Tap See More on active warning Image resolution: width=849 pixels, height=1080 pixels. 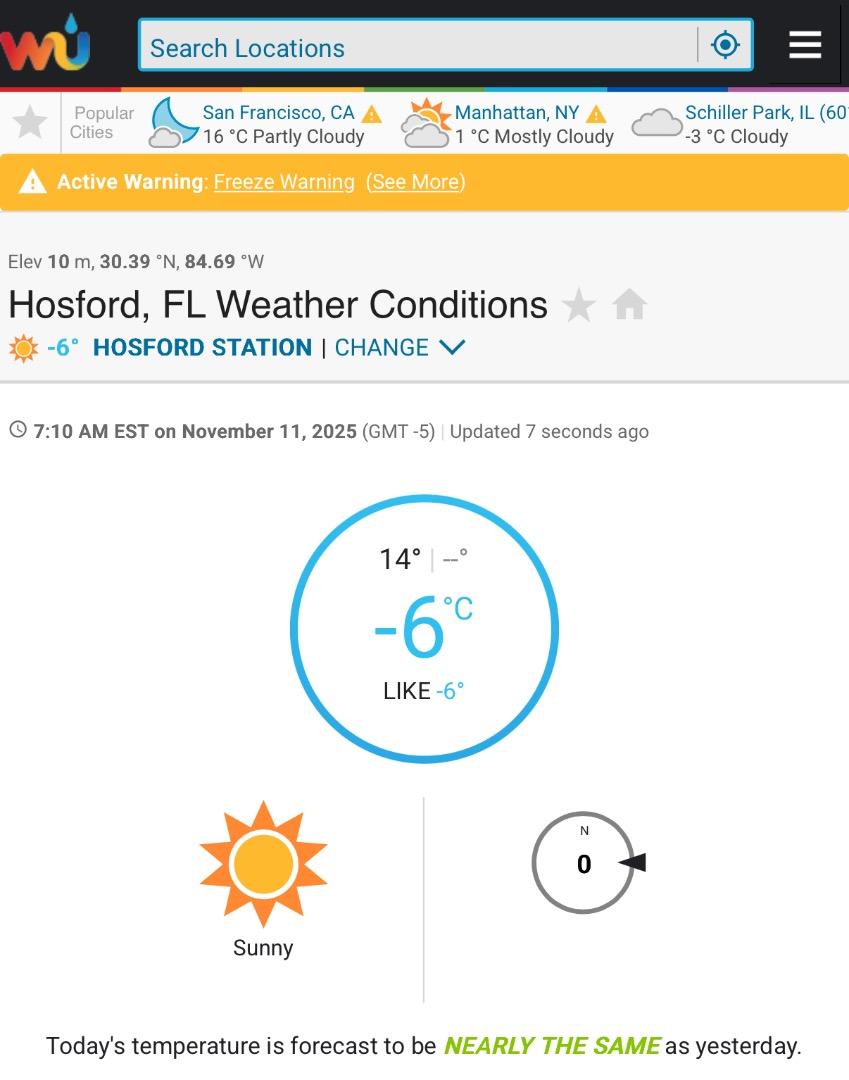tap(415, 182)
